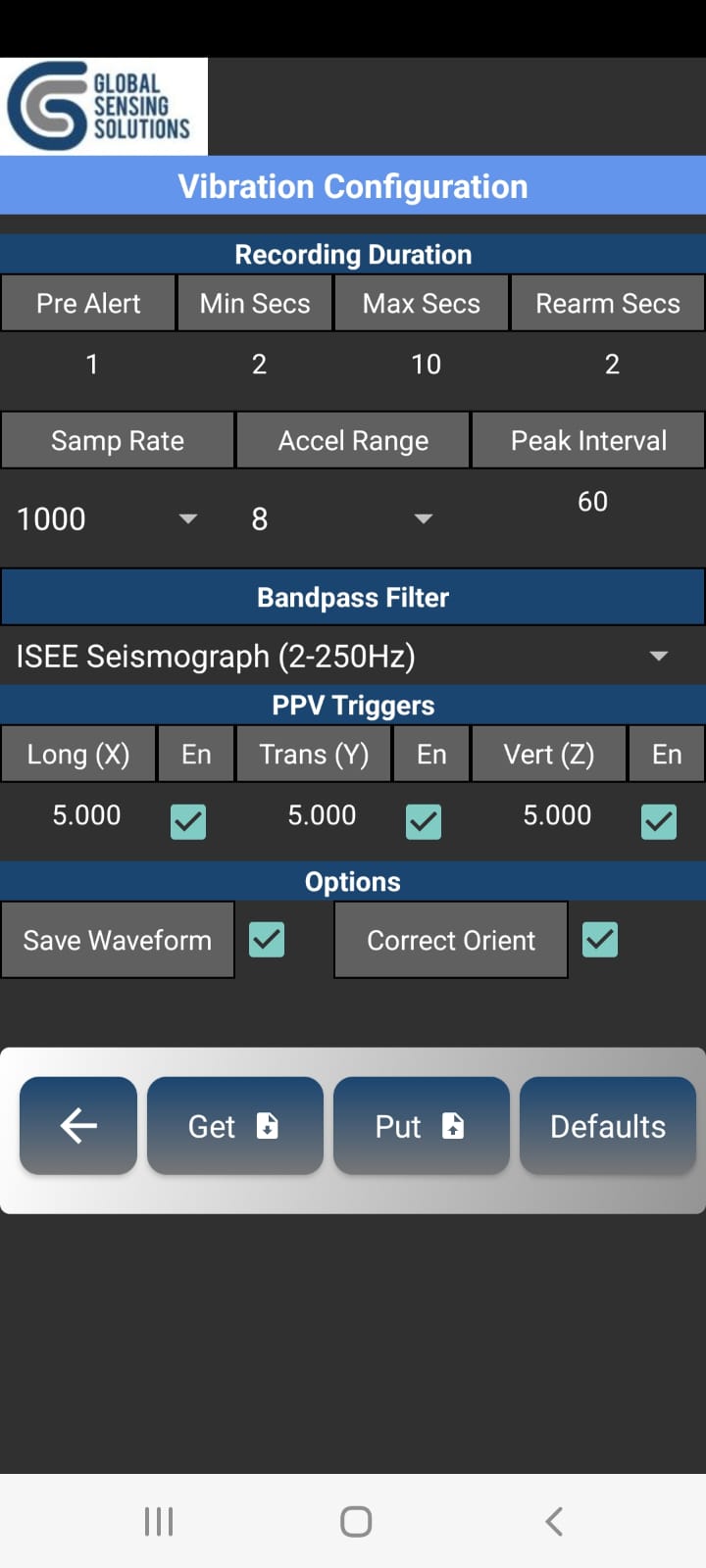706x1568 pixels.
Task: Restore settings with Defaults button
Action: [x=608, y=1125]
